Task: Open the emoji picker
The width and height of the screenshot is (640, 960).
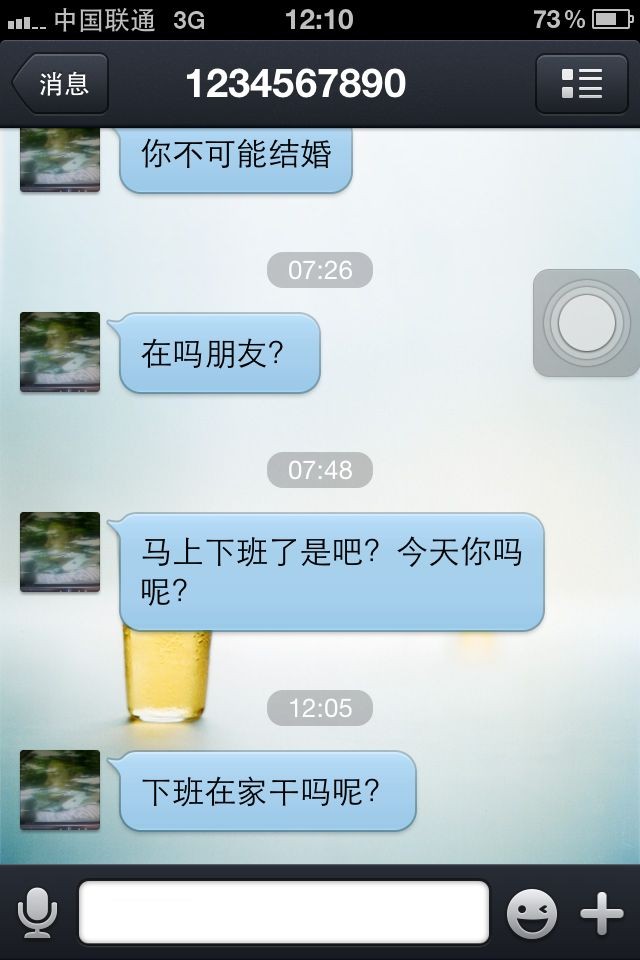Action: (531, 912)
